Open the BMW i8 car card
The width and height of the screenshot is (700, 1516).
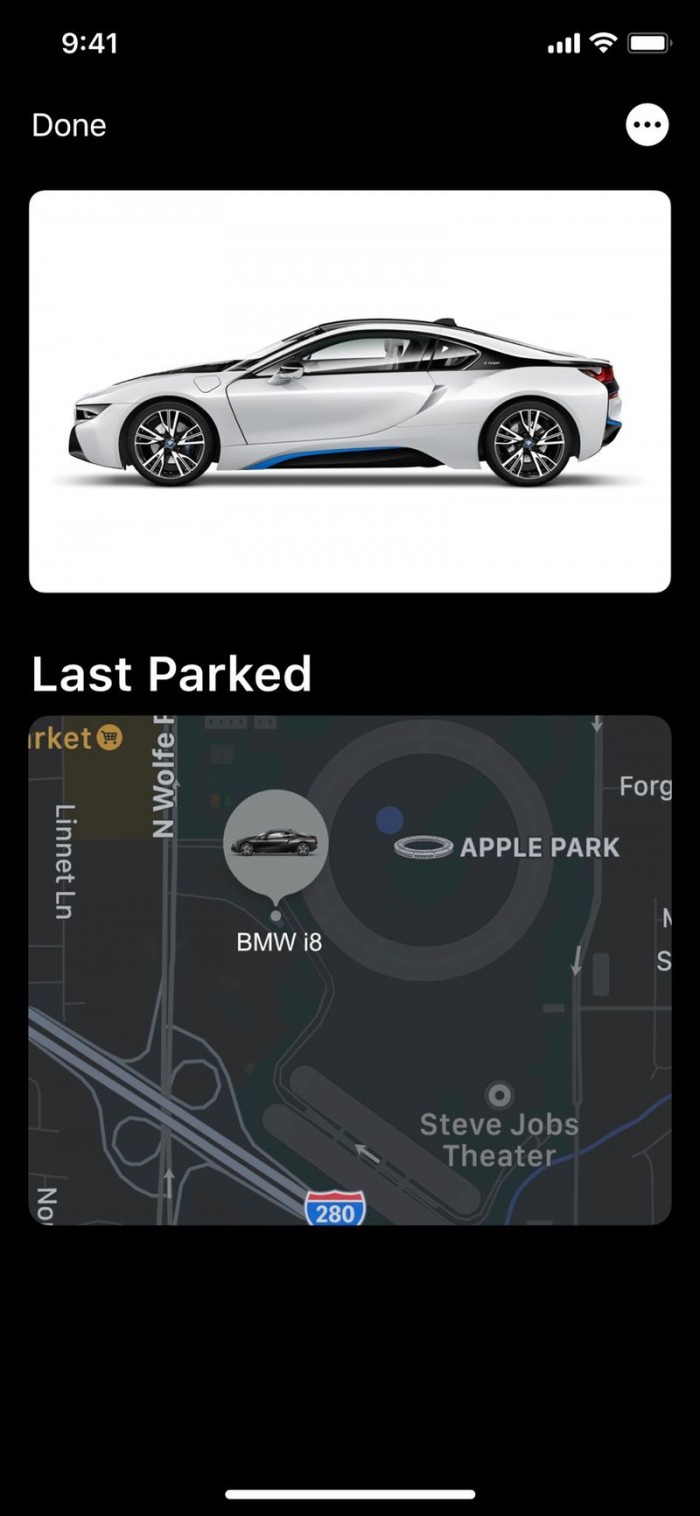coord(349,391)
